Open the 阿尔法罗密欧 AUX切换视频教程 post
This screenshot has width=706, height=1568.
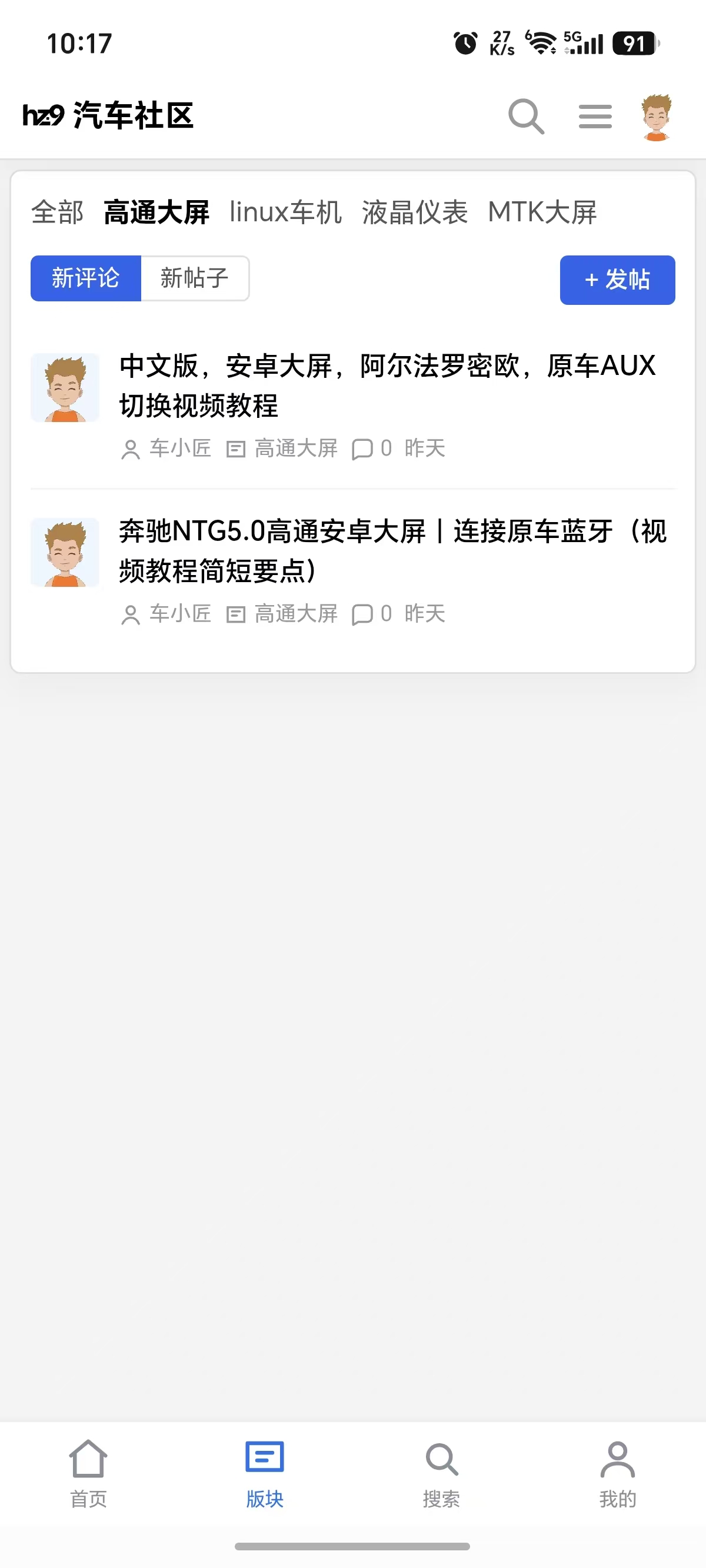387,386
